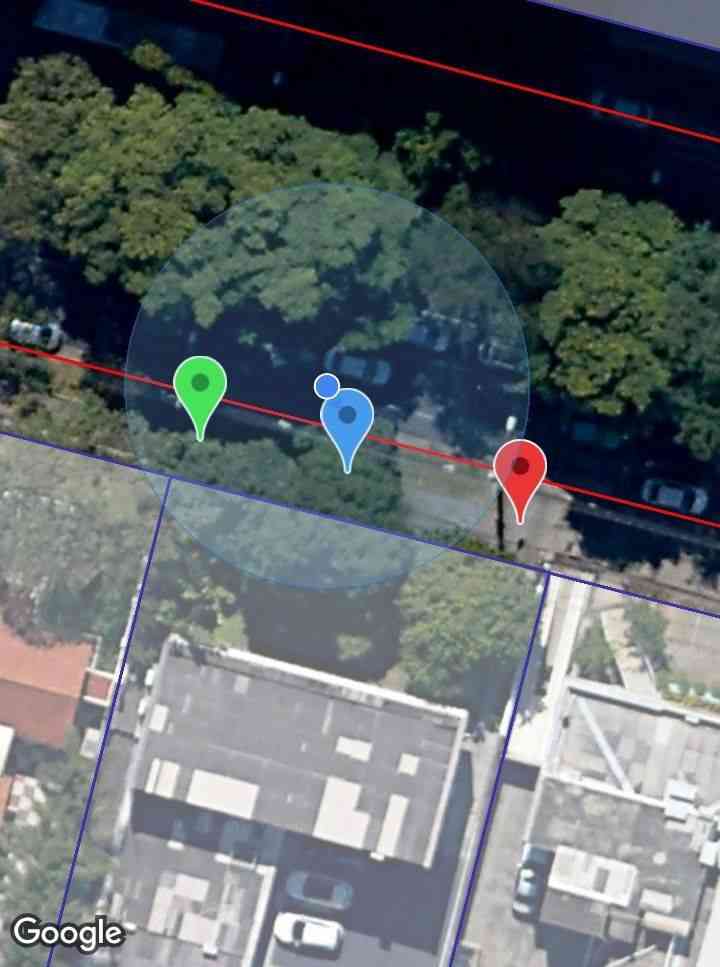Tap the green map marker

200,387
